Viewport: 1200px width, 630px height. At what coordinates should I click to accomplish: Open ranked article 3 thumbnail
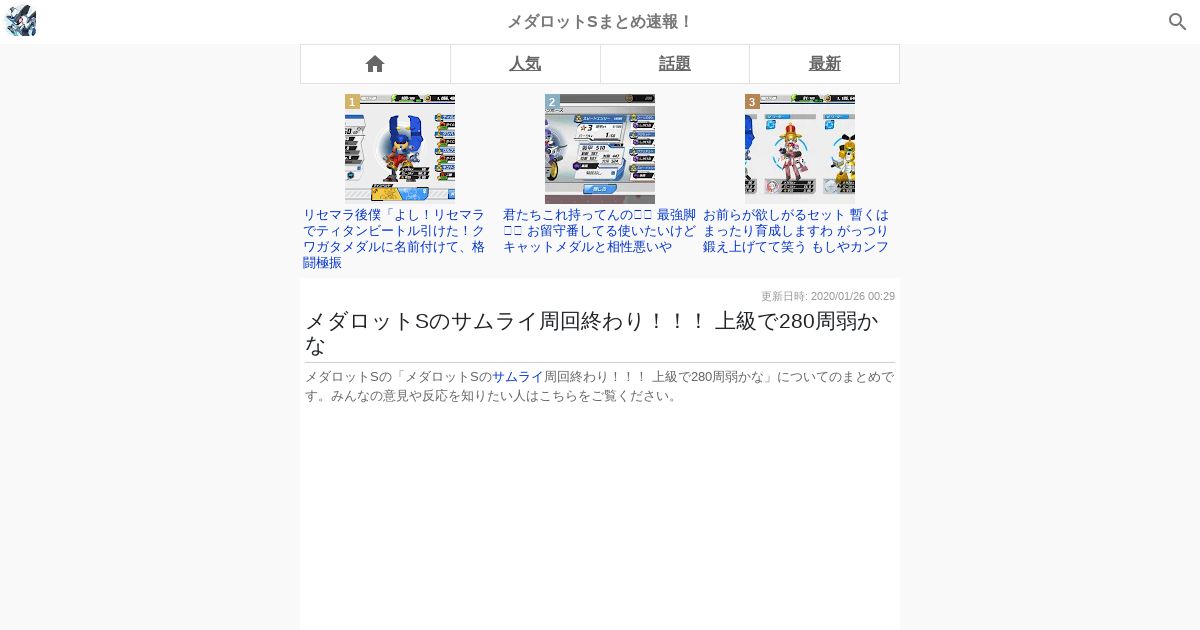(x=800, y=149)
